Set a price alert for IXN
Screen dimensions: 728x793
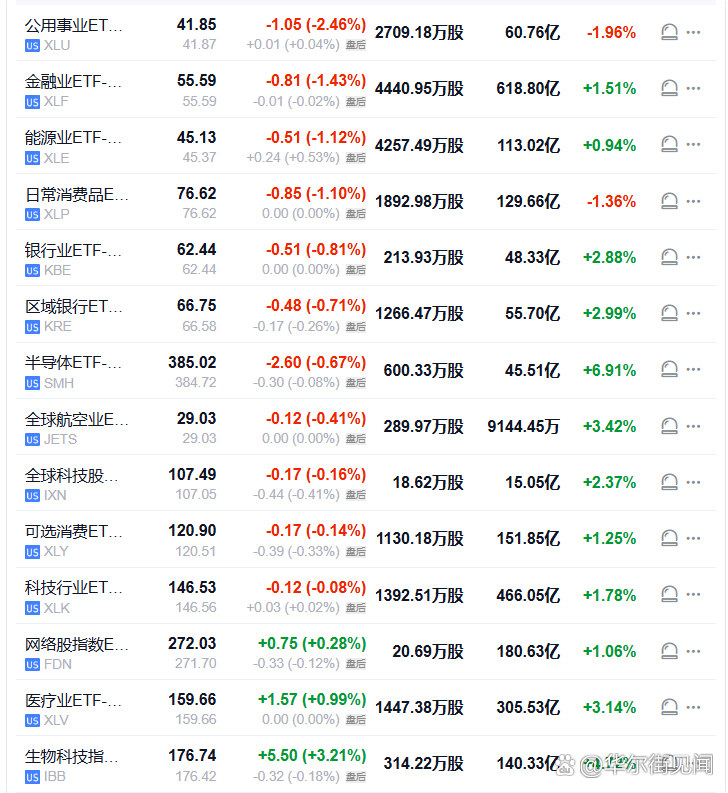669,482
